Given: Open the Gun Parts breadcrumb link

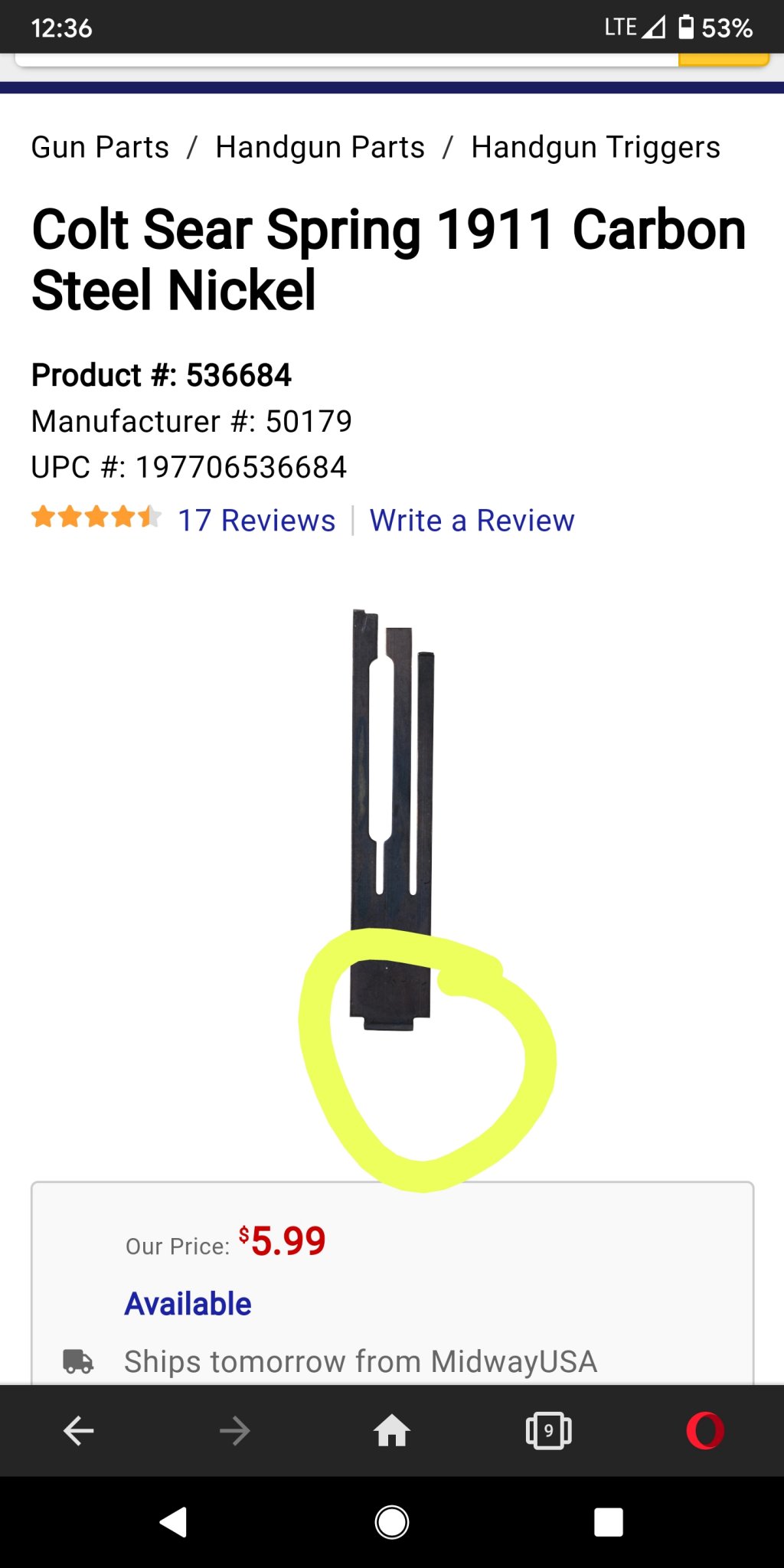Looking at the screenshot, I should coord(100,147).
